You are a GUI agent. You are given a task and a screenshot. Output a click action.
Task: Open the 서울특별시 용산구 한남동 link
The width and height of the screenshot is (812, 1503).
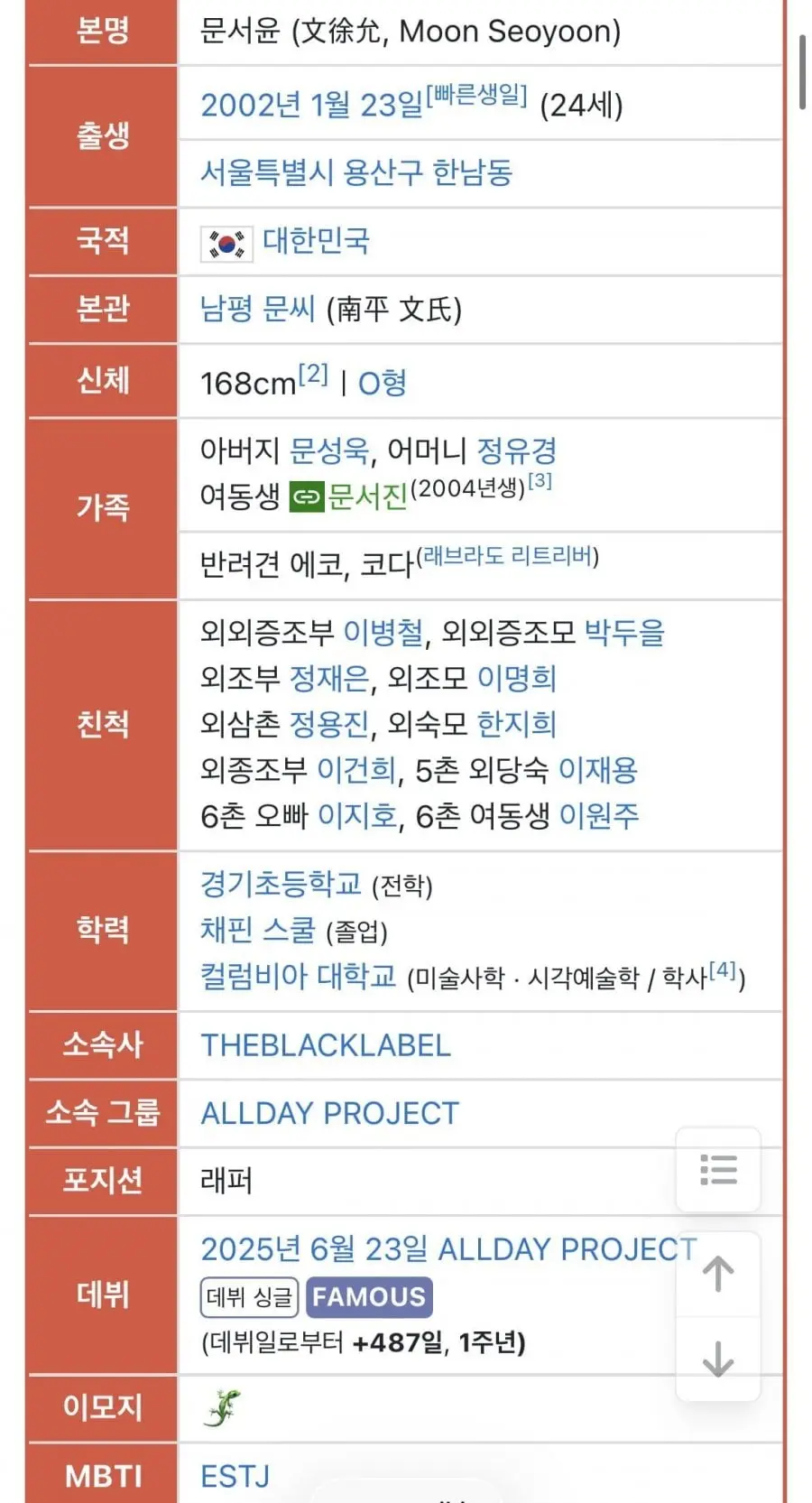point(356,172)
